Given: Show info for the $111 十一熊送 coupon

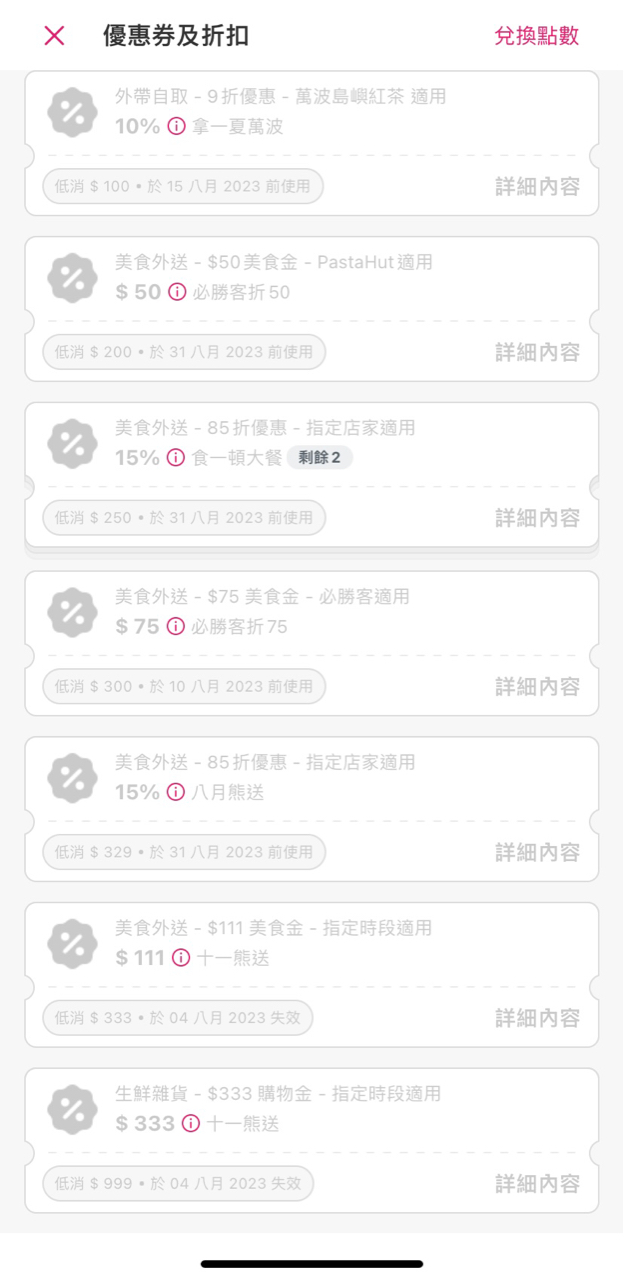Looking at the screenshot, I should (x=181, y=958).
